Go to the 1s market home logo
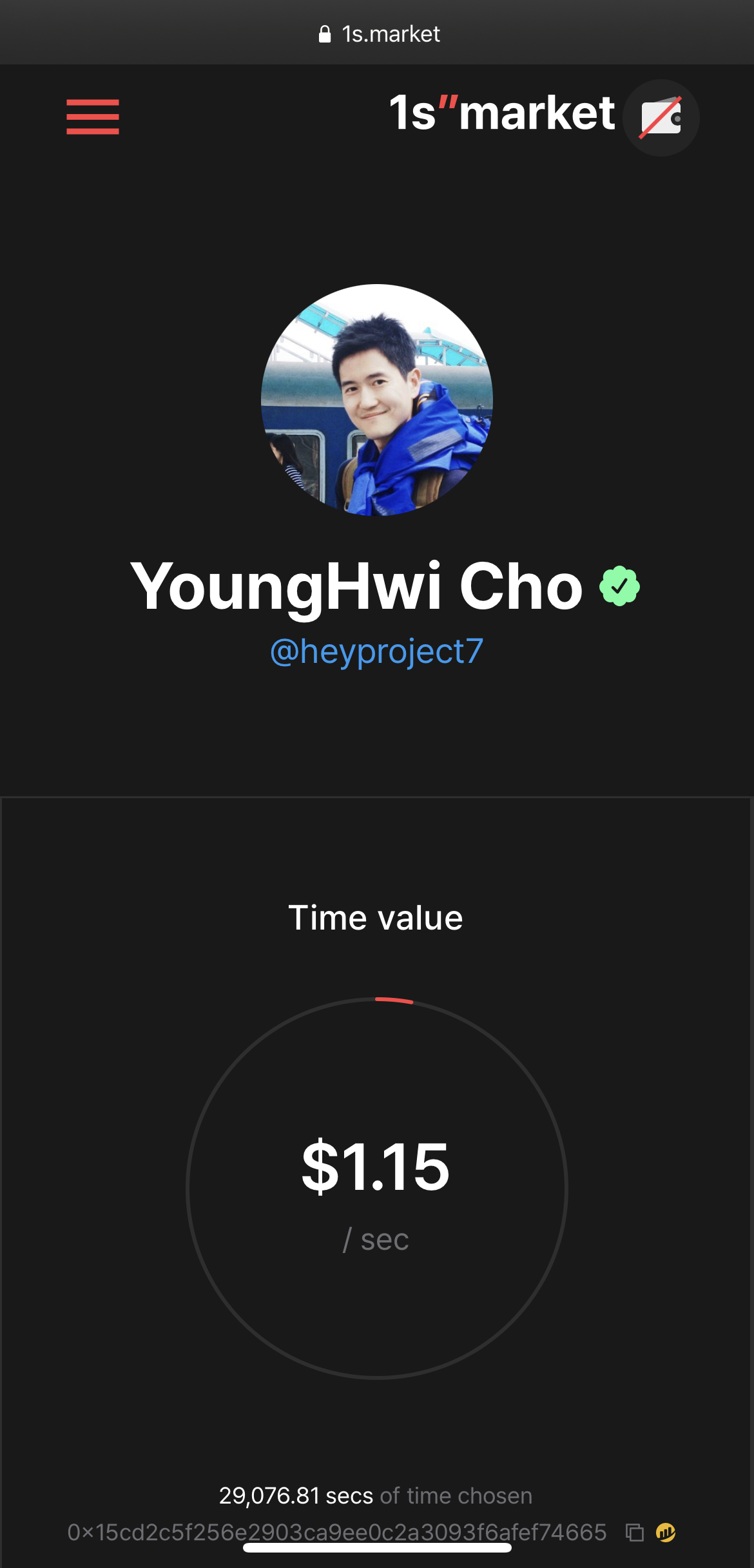754x1568 pixels. [501, 114]
